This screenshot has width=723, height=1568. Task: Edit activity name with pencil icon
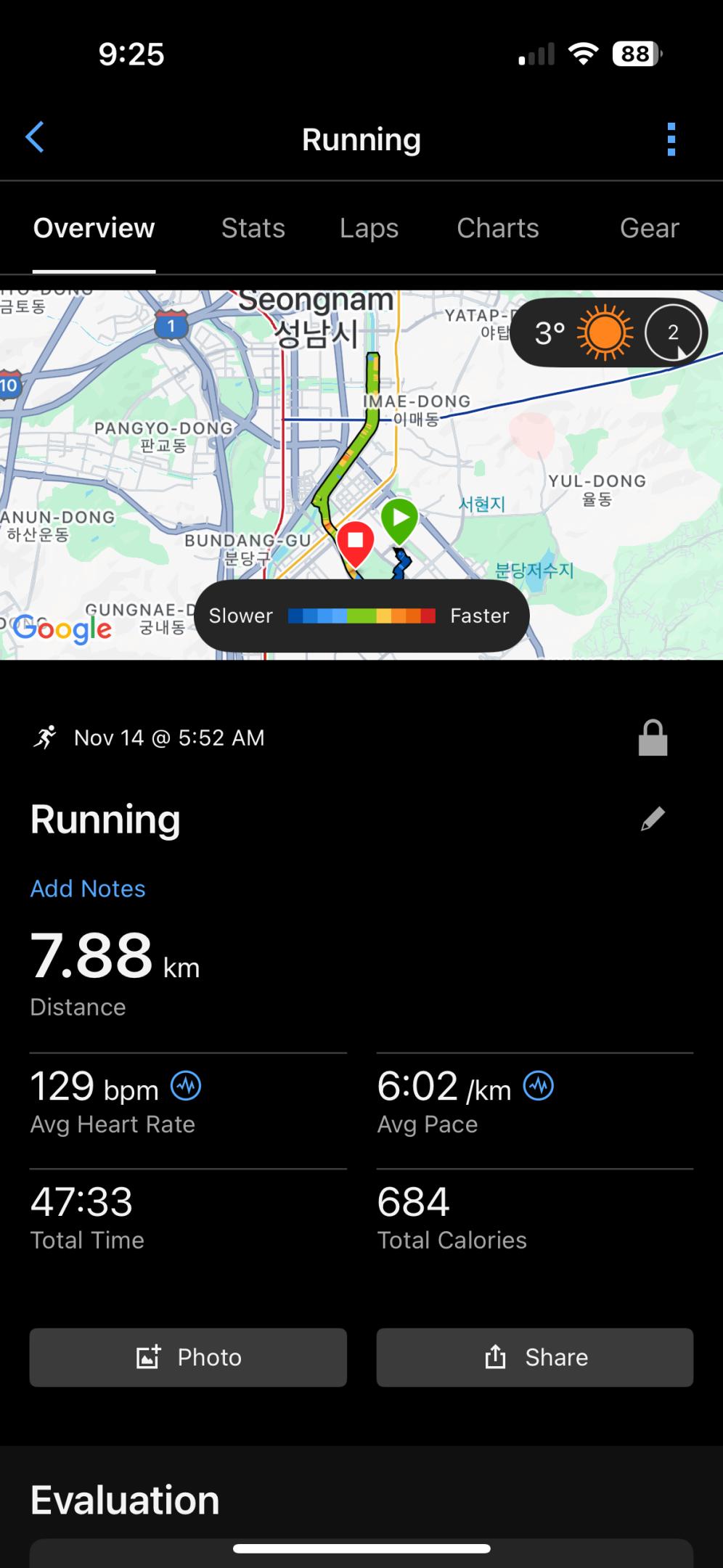[x=653, y=819]
